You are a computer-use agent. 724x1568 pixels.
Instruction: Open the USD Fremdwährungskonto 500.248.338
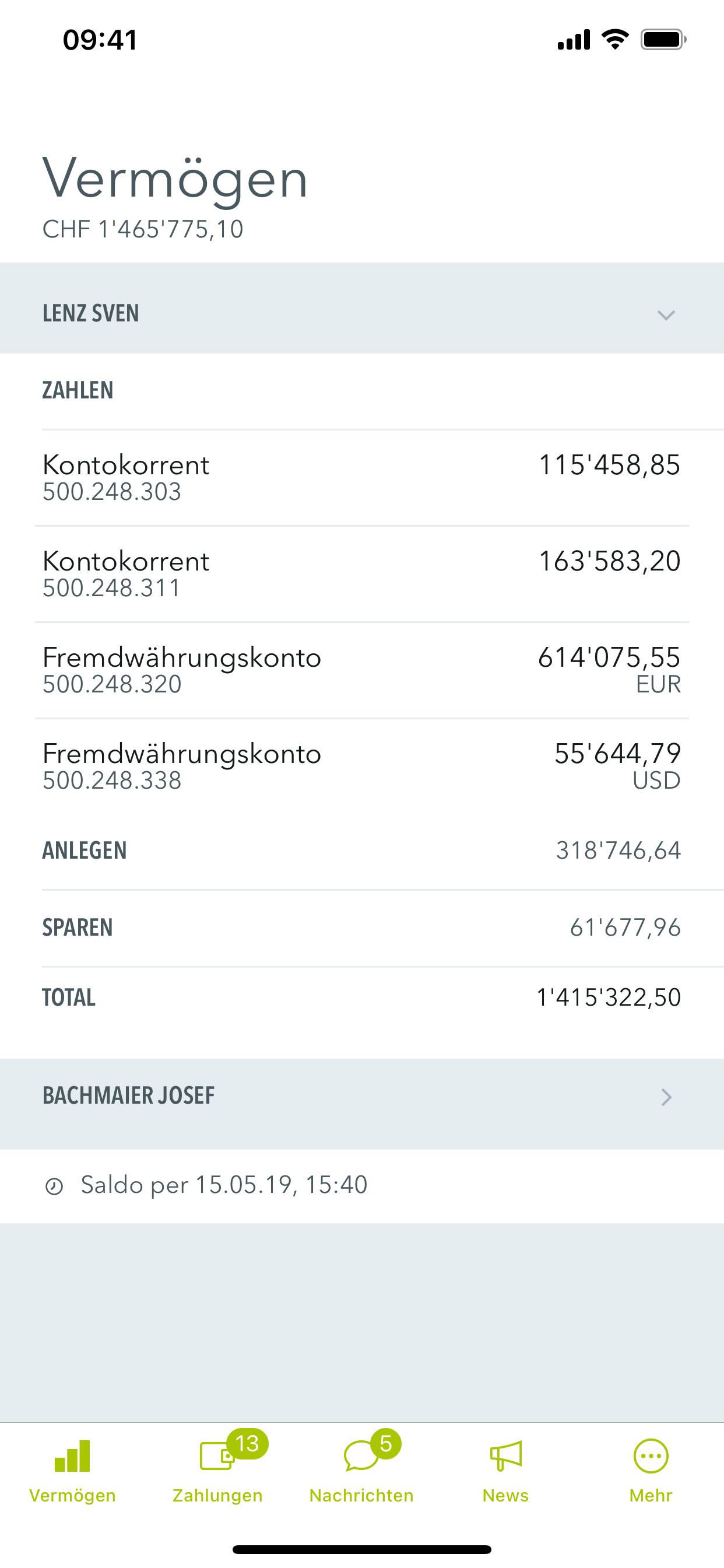click(362, 766)
